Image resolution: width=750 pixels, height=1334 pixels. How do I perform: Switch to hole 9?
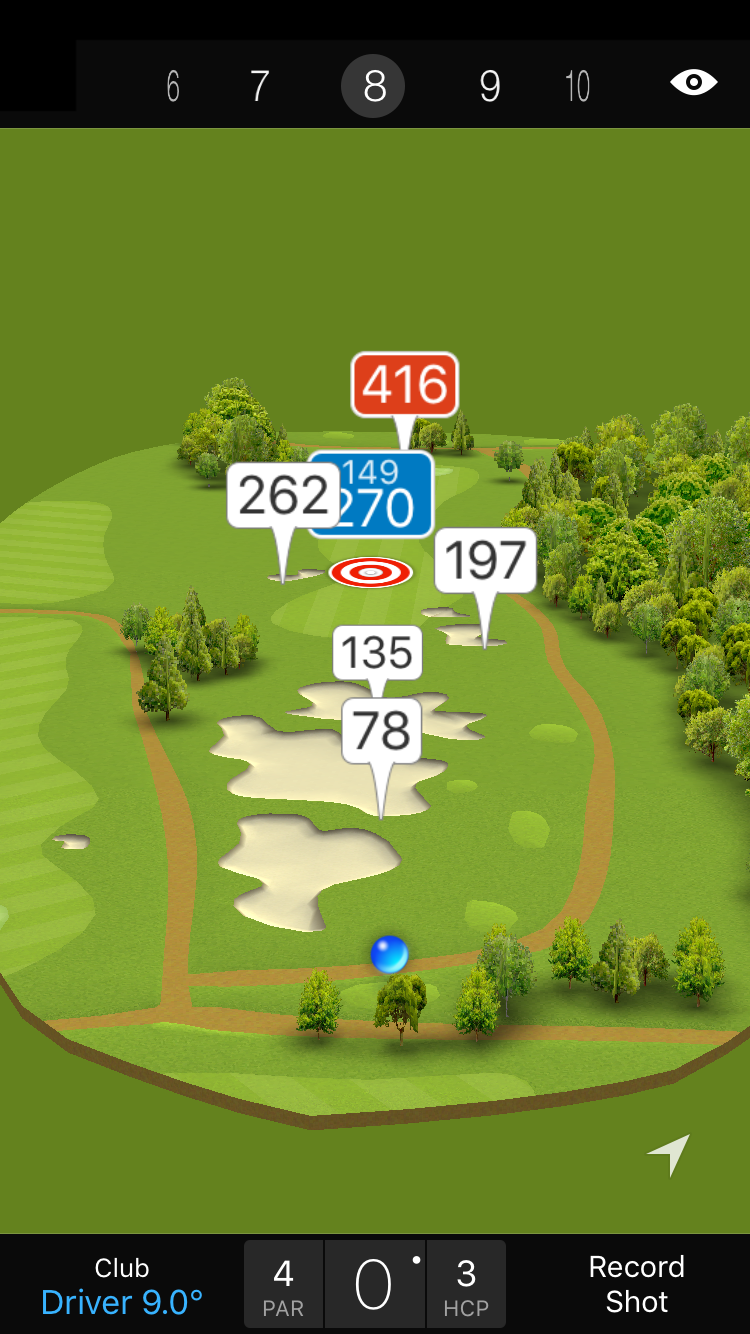pos(489,87)
